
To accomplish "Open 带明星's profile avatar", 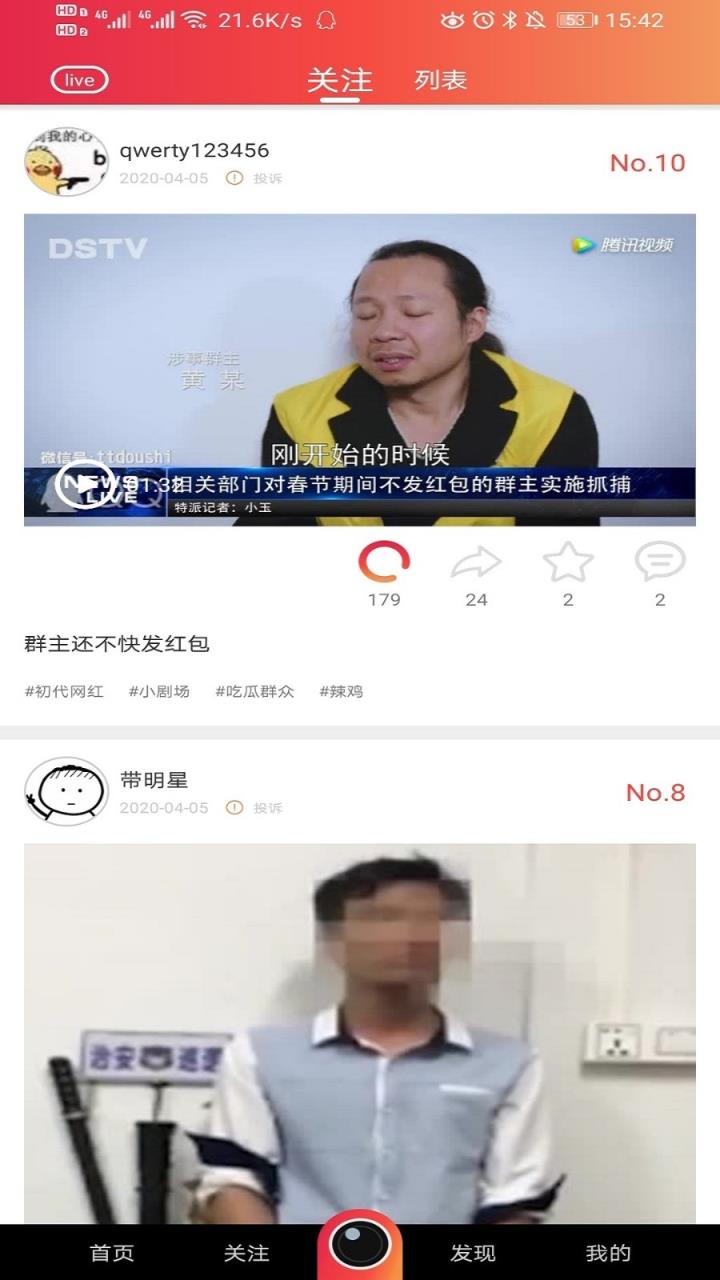I will point(66,790).
